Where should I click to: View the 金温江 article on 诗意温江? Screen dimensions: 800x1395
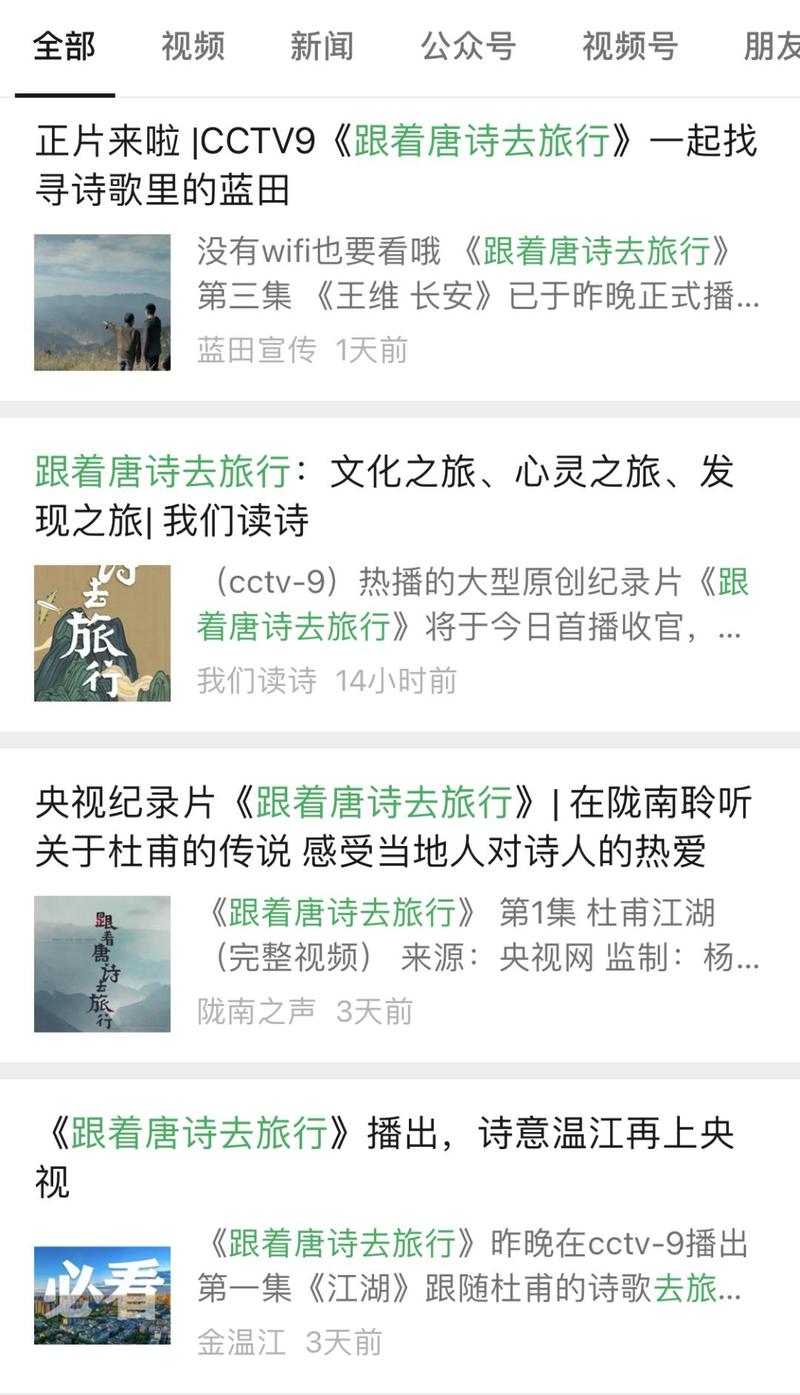click(384, 1157)
